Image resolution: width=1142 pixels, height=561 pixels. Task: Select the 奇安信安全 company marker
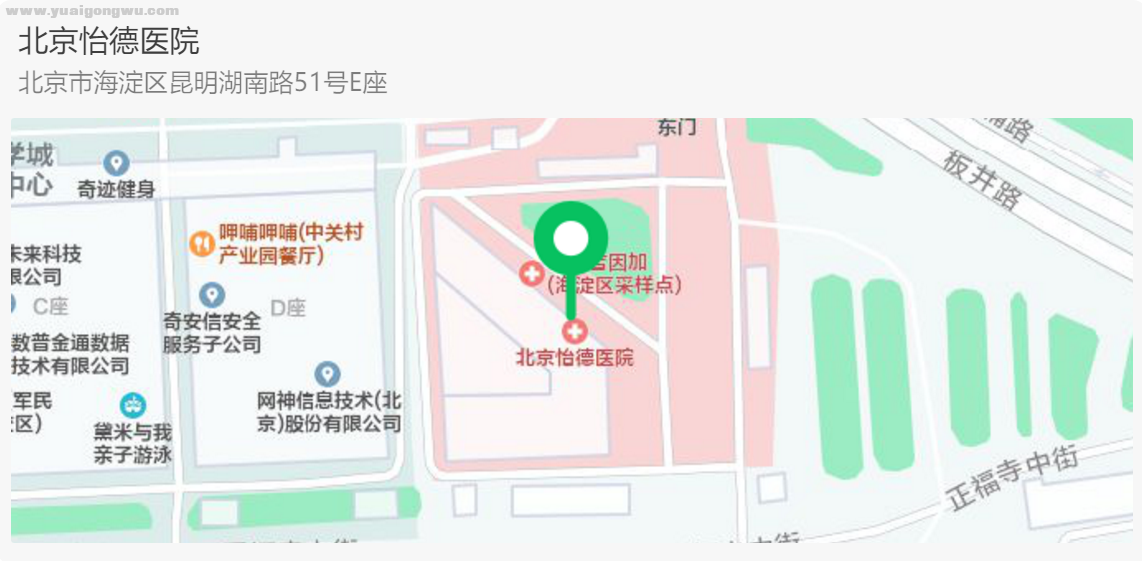click(x=212, y=295)
